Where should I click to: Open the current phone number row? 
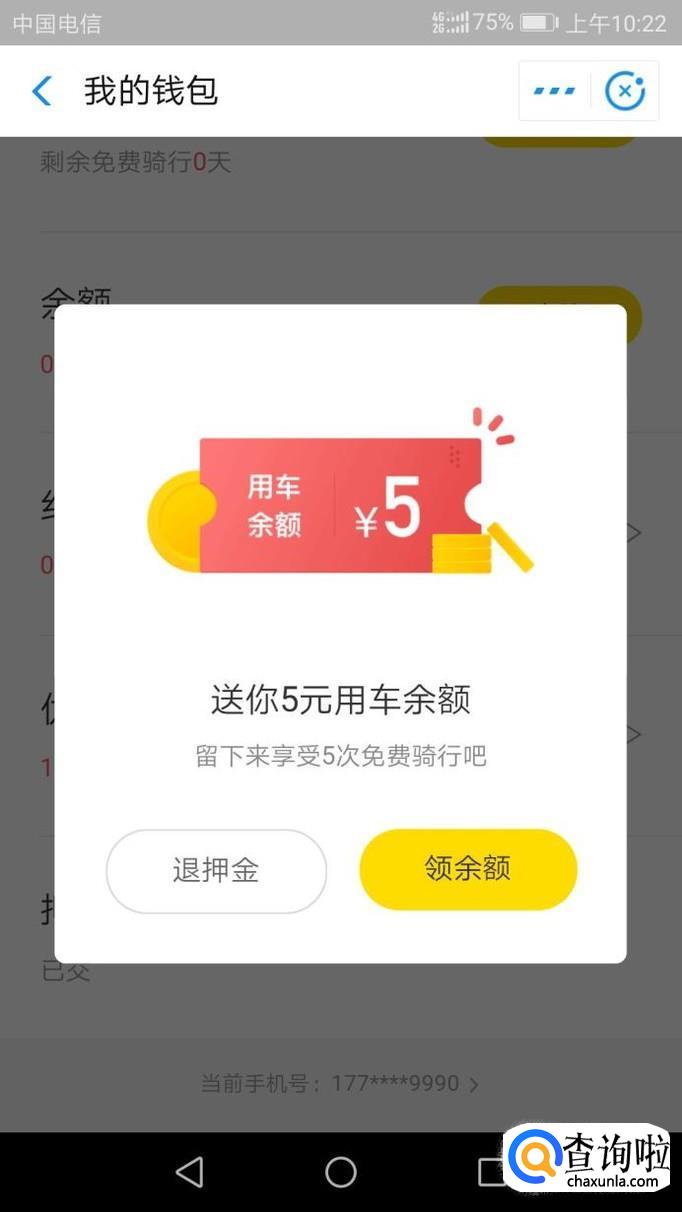pos(340,1084)
